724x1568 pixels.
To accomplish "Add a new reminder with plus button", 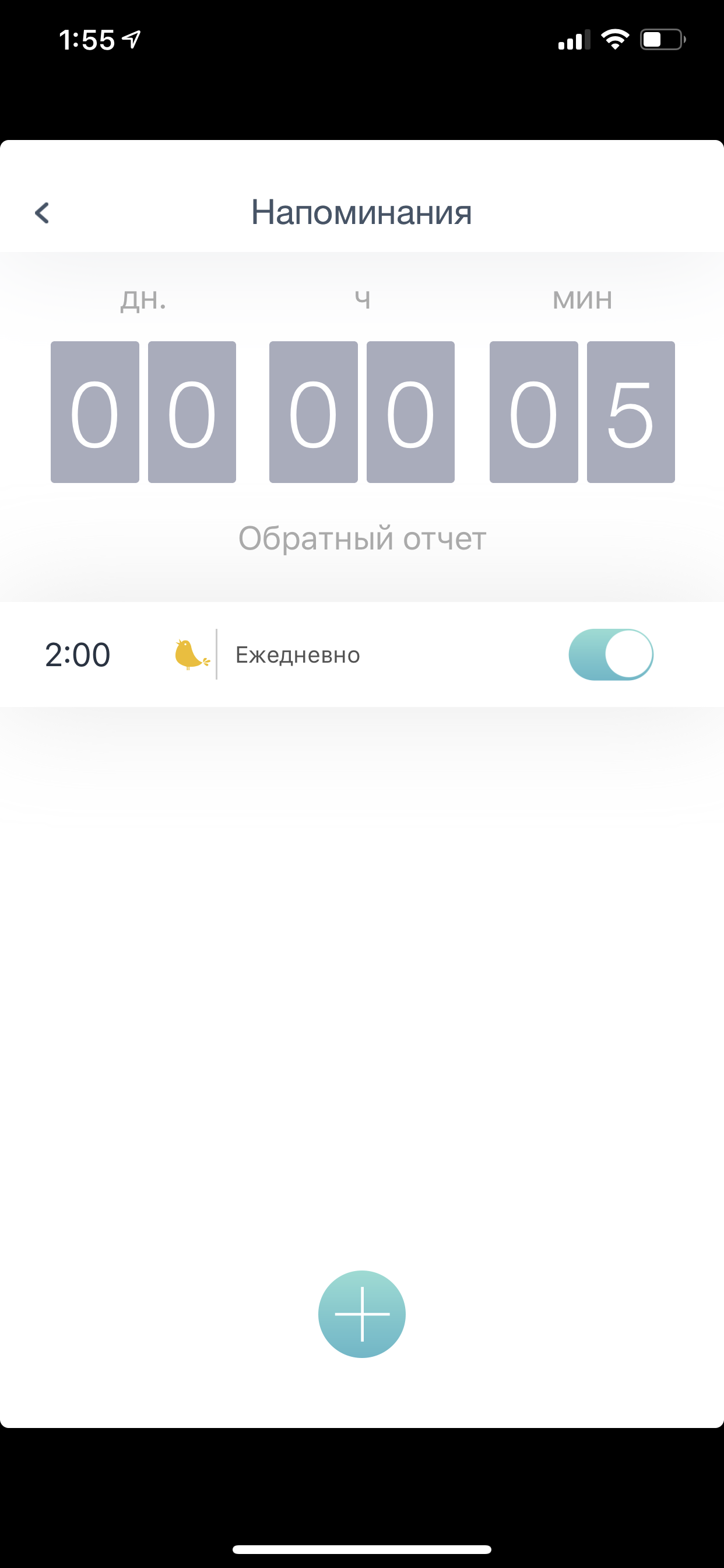I will pyautogui.click(x=362, y=1314).
